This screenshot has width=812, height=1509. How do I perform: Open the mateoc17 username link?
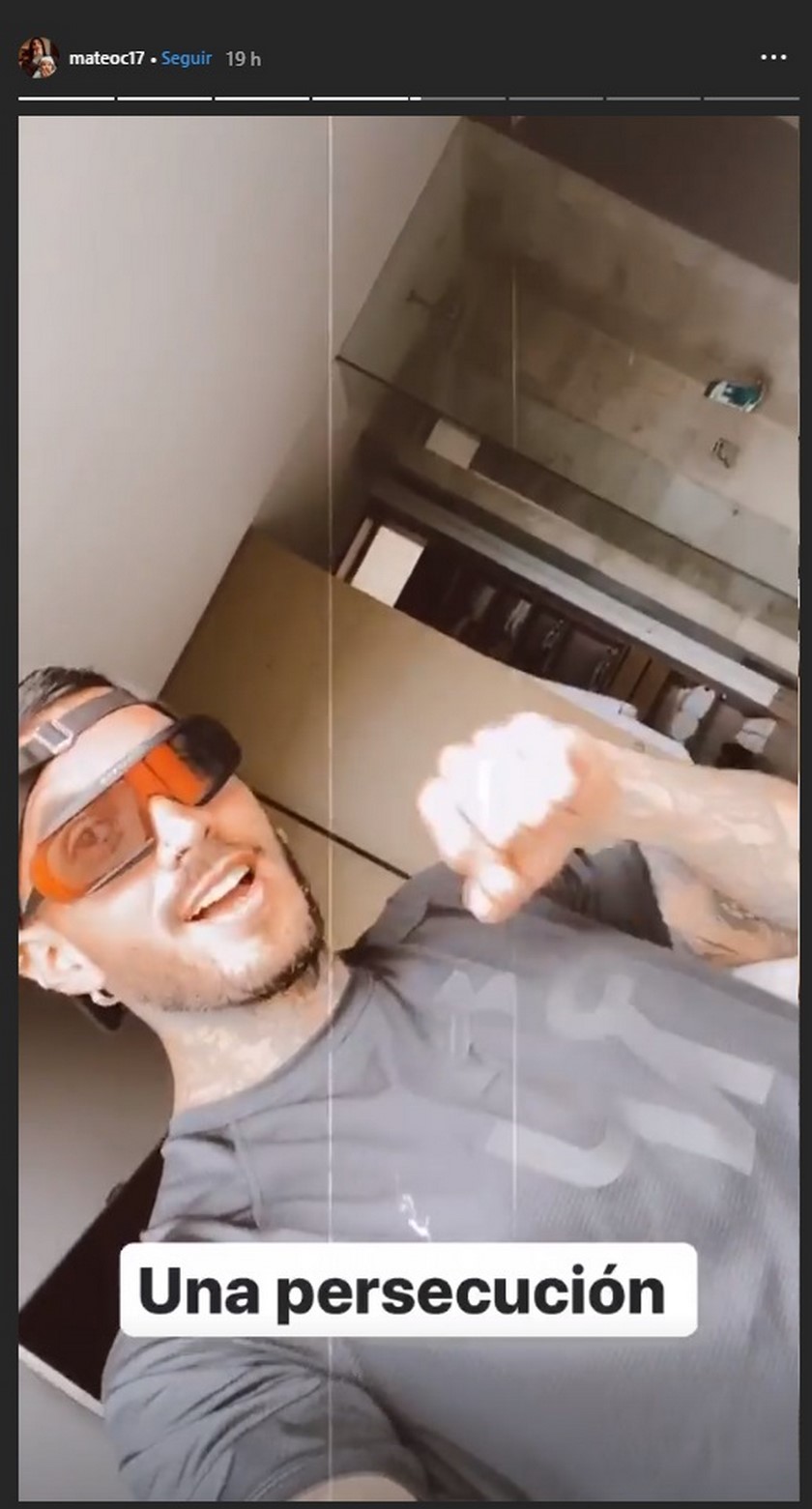[106, 59]
